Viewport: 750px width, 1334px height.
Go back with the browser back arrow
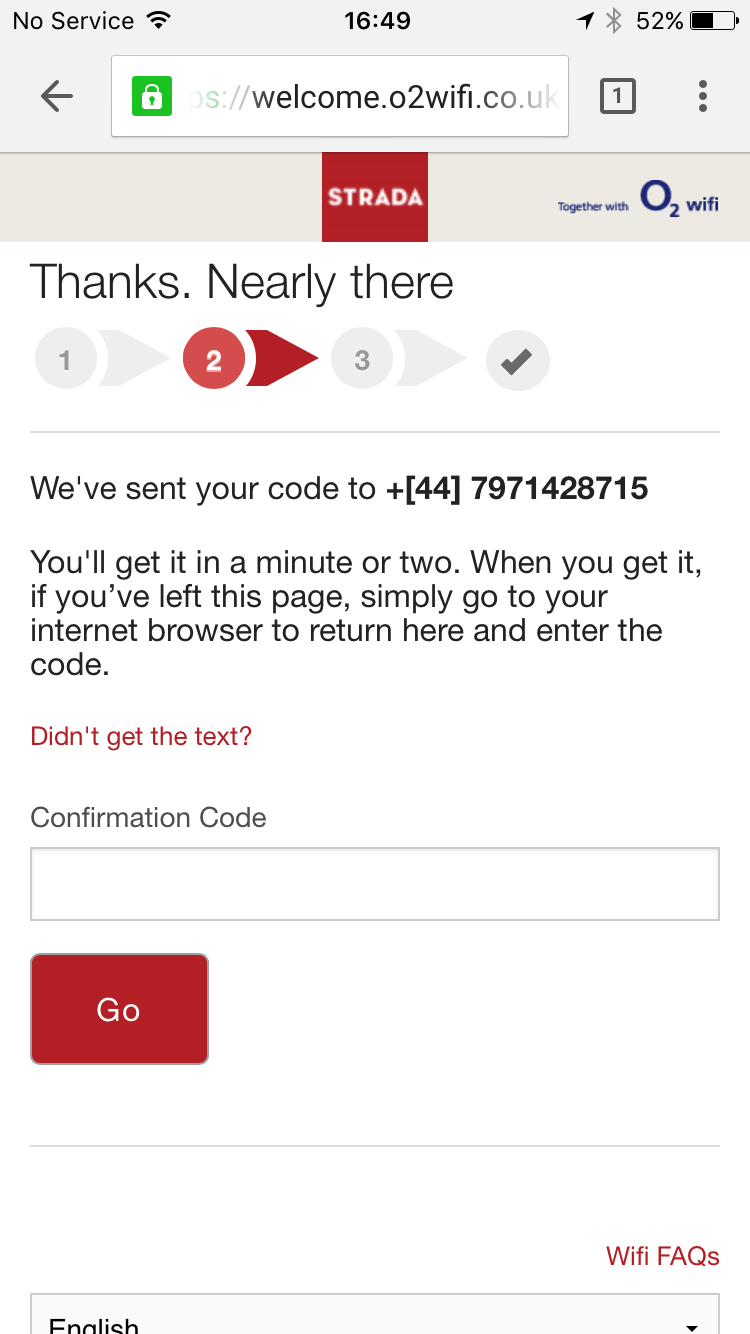pyautogui.click(x=57, y=96)
